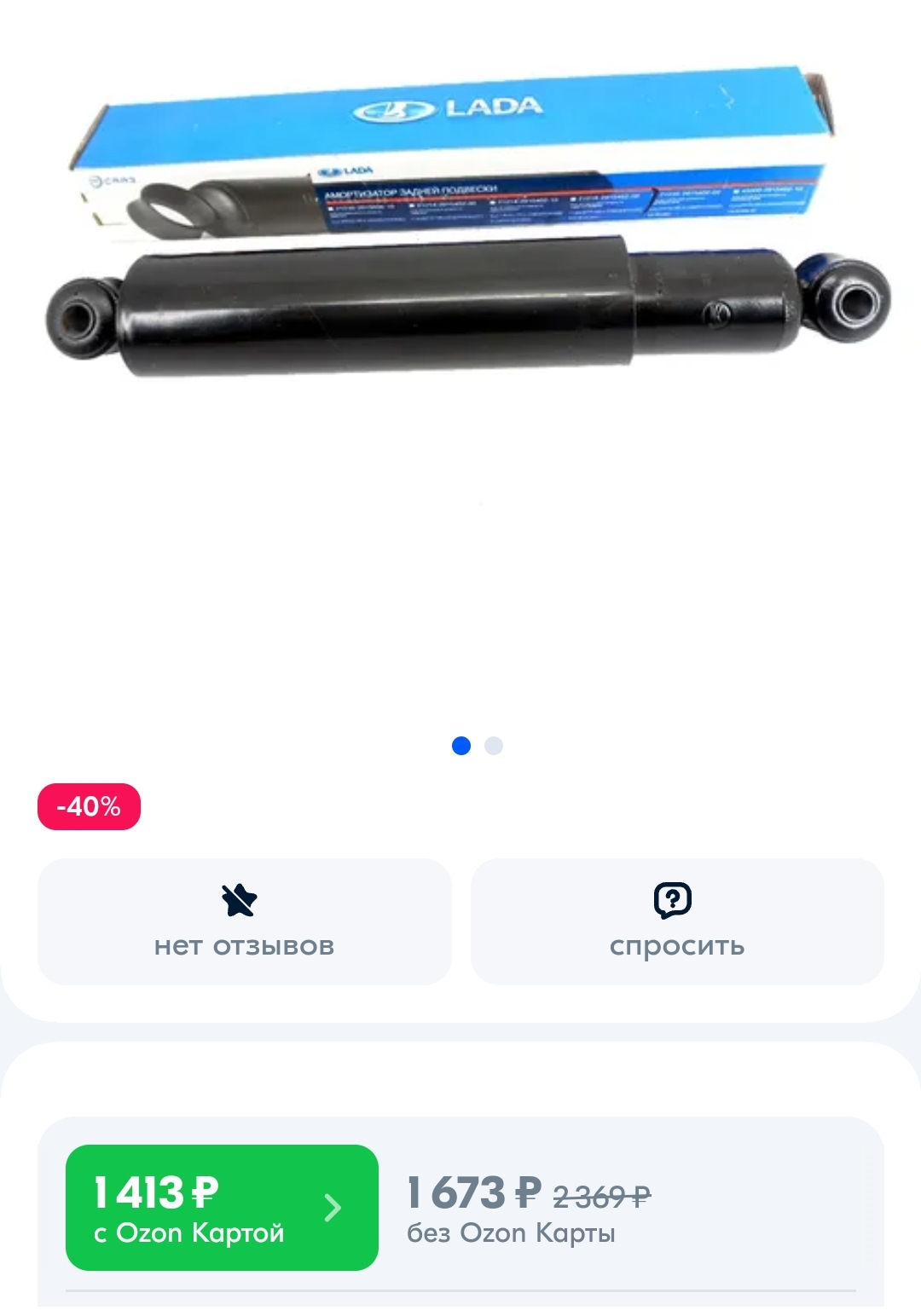
Task: Jump to the second image dot
Action: [494, 746]
